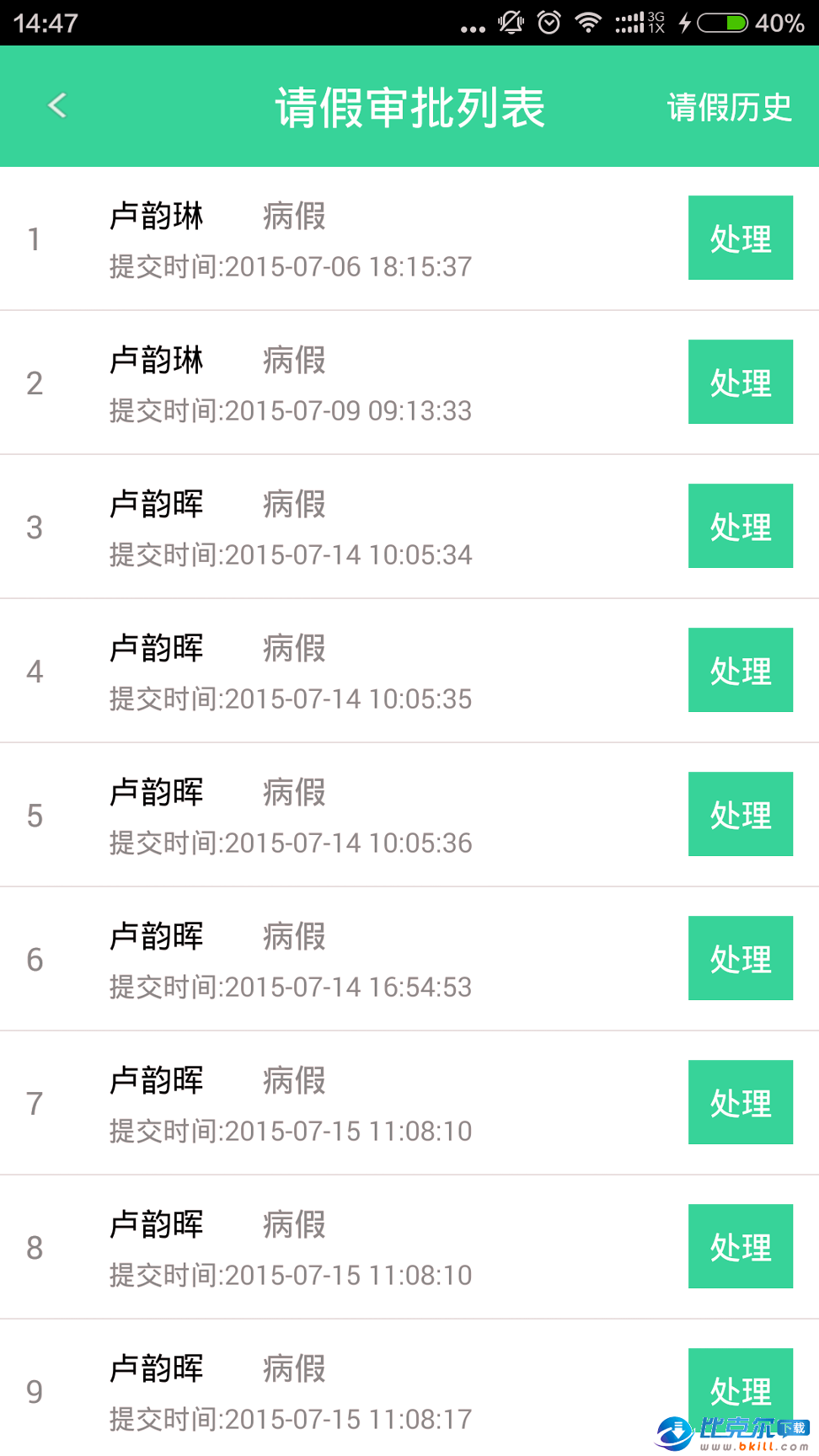This screenshot has height=1456, width=819.
Task: Open the seventh leave request row
Action: tap(337, 1103)
